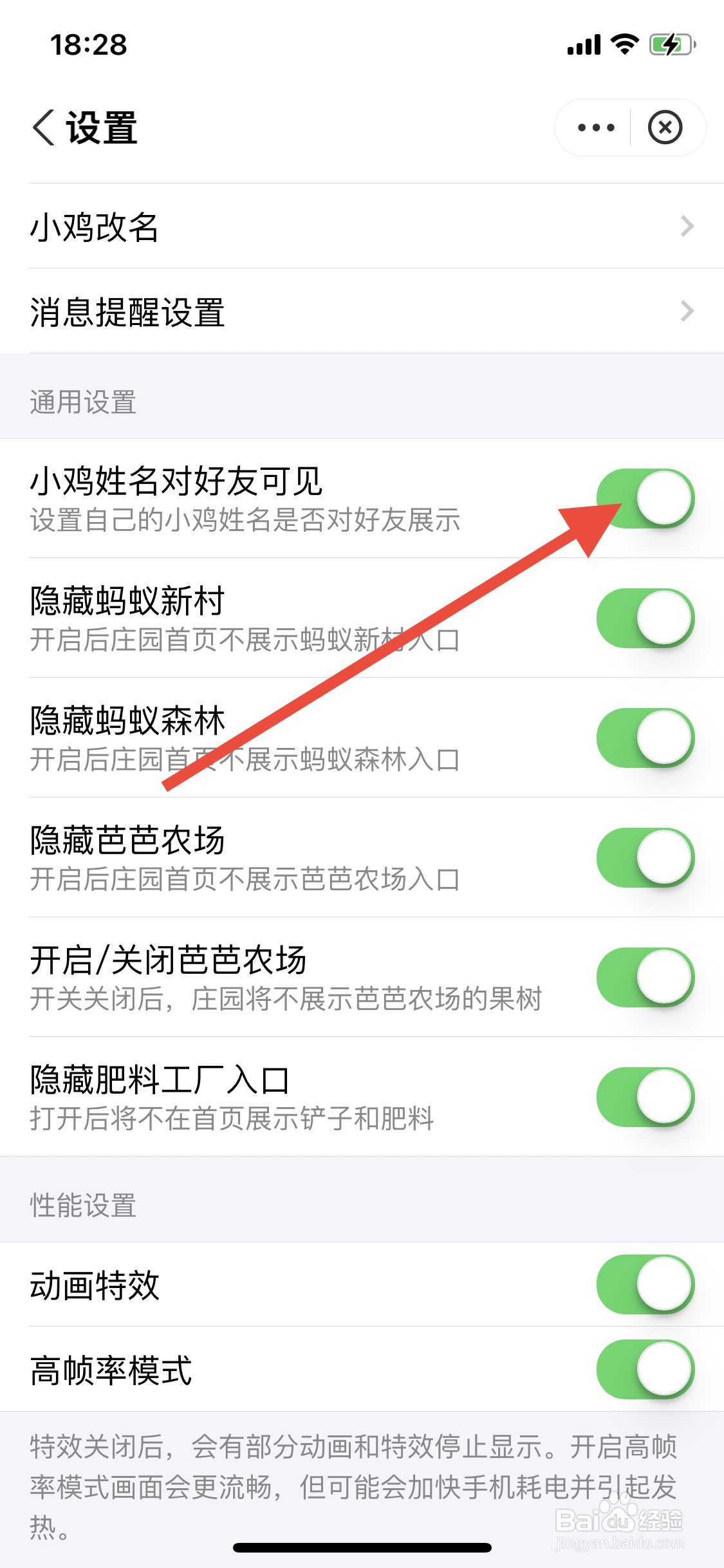Image resolution: width=724 pixels, height=1568 pixels.
Task: Click the back arrow to leave 设置
Action: coord(42,126)
